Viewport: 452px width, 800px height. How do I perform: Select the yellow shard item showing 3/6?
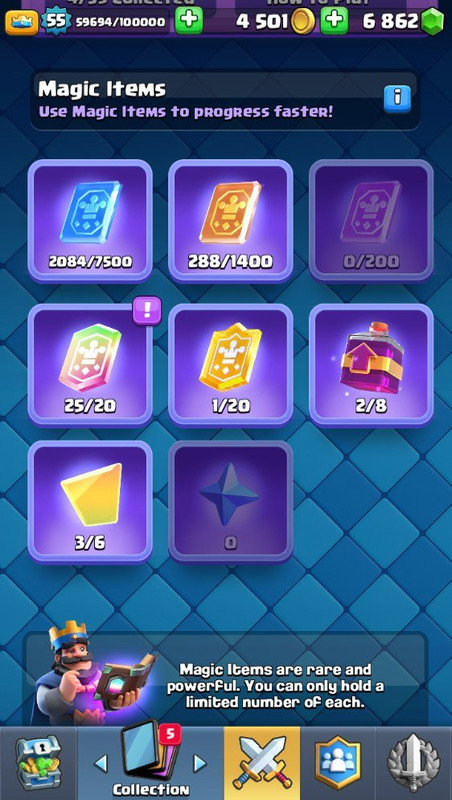click(90, 502)
